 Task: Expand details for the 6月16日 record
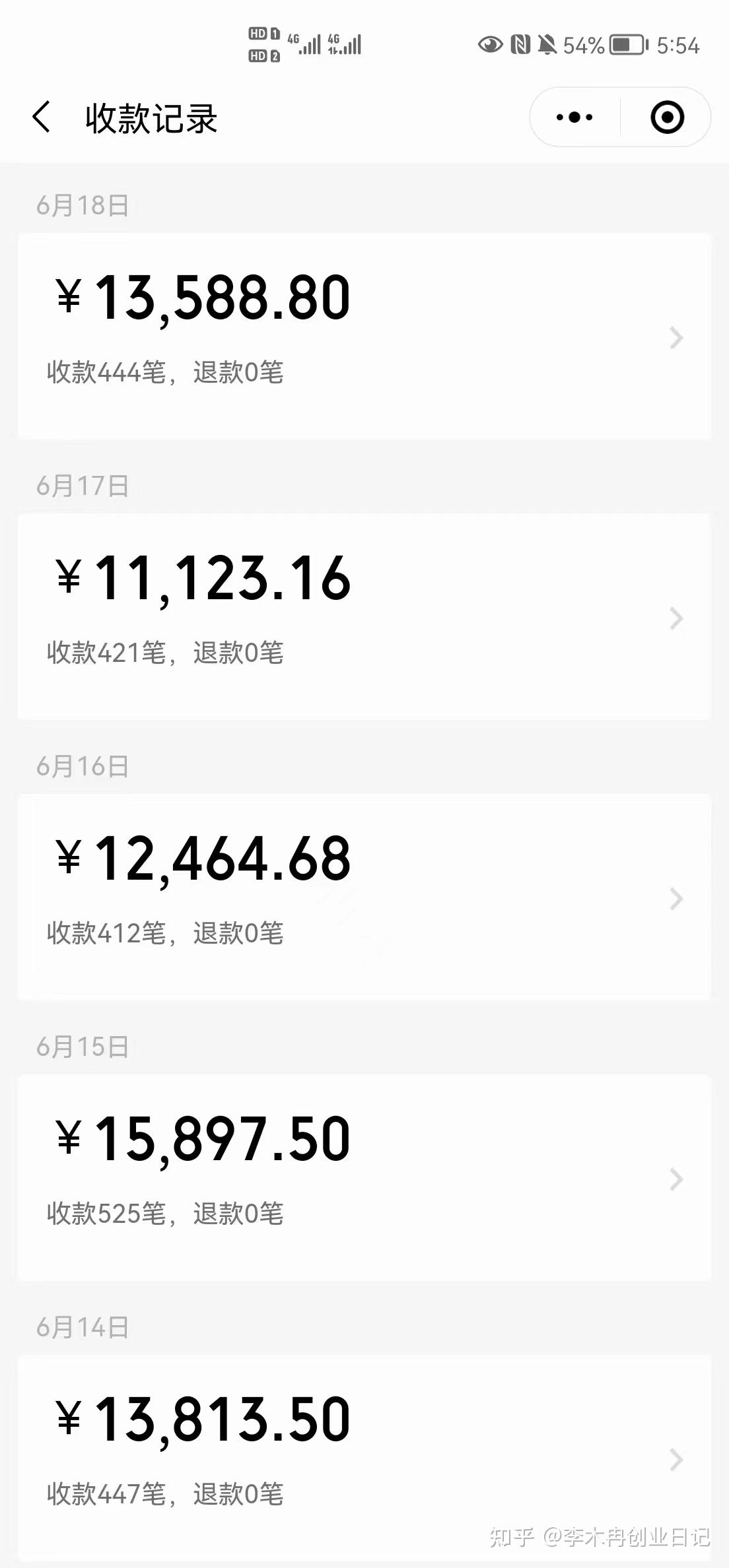click(676, 899)
